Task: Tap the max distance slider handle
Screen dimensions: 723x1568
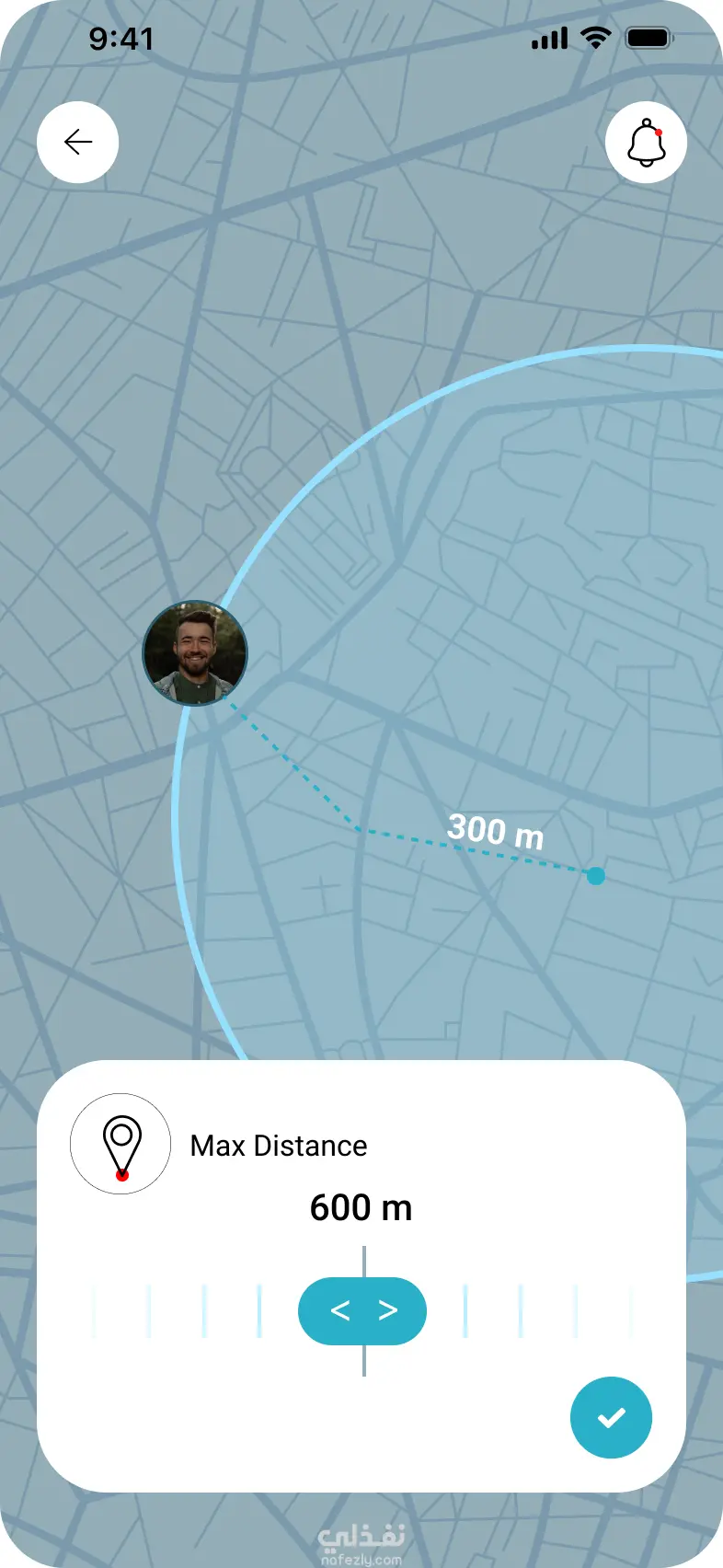Action: click(362, 1310)
